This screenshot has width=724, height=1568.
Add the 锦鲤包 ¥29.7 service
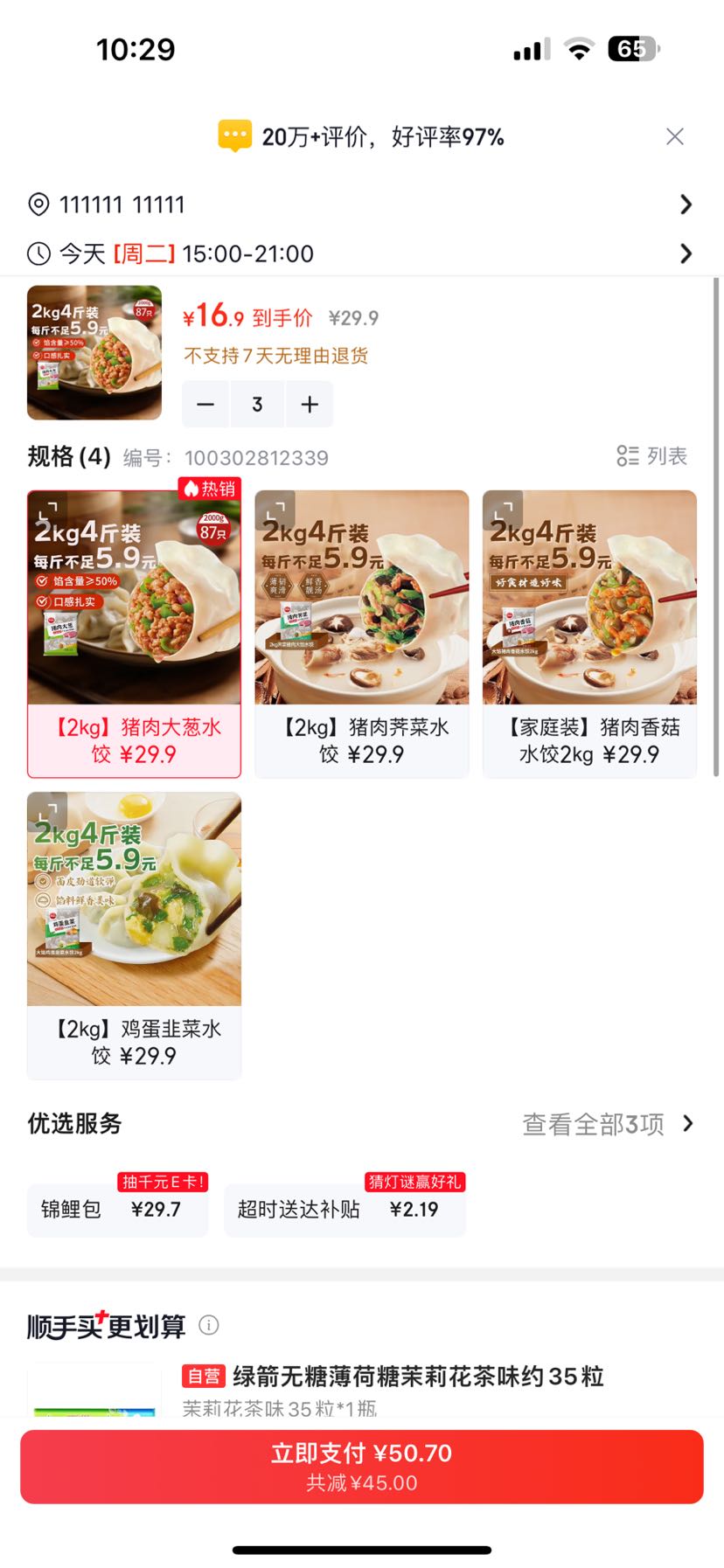pyautogui.click(x=117, y=1210)
